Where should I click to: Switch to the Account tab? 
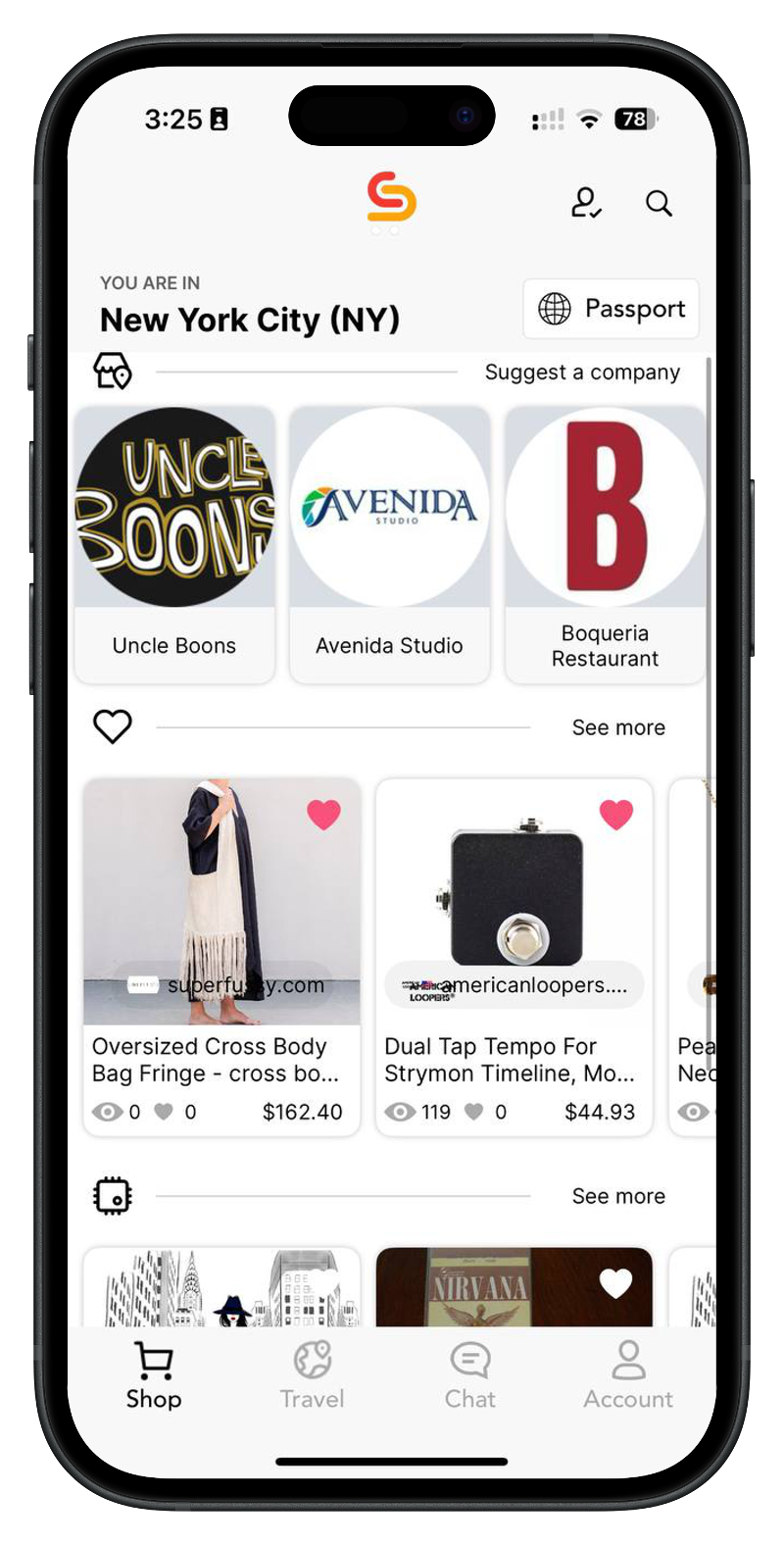pos(628,1375)
